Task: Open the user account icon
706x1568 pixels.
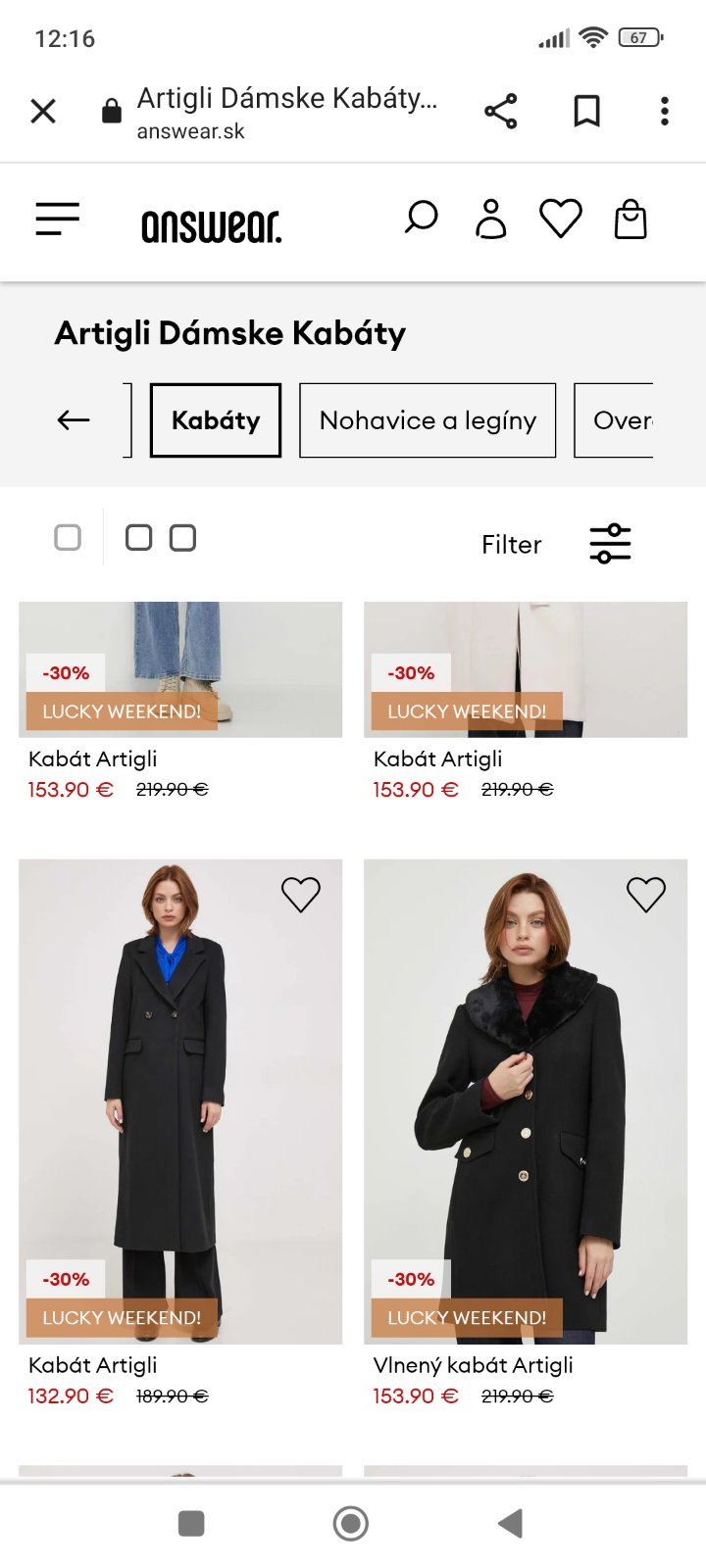Action: [x=490, y=219]
